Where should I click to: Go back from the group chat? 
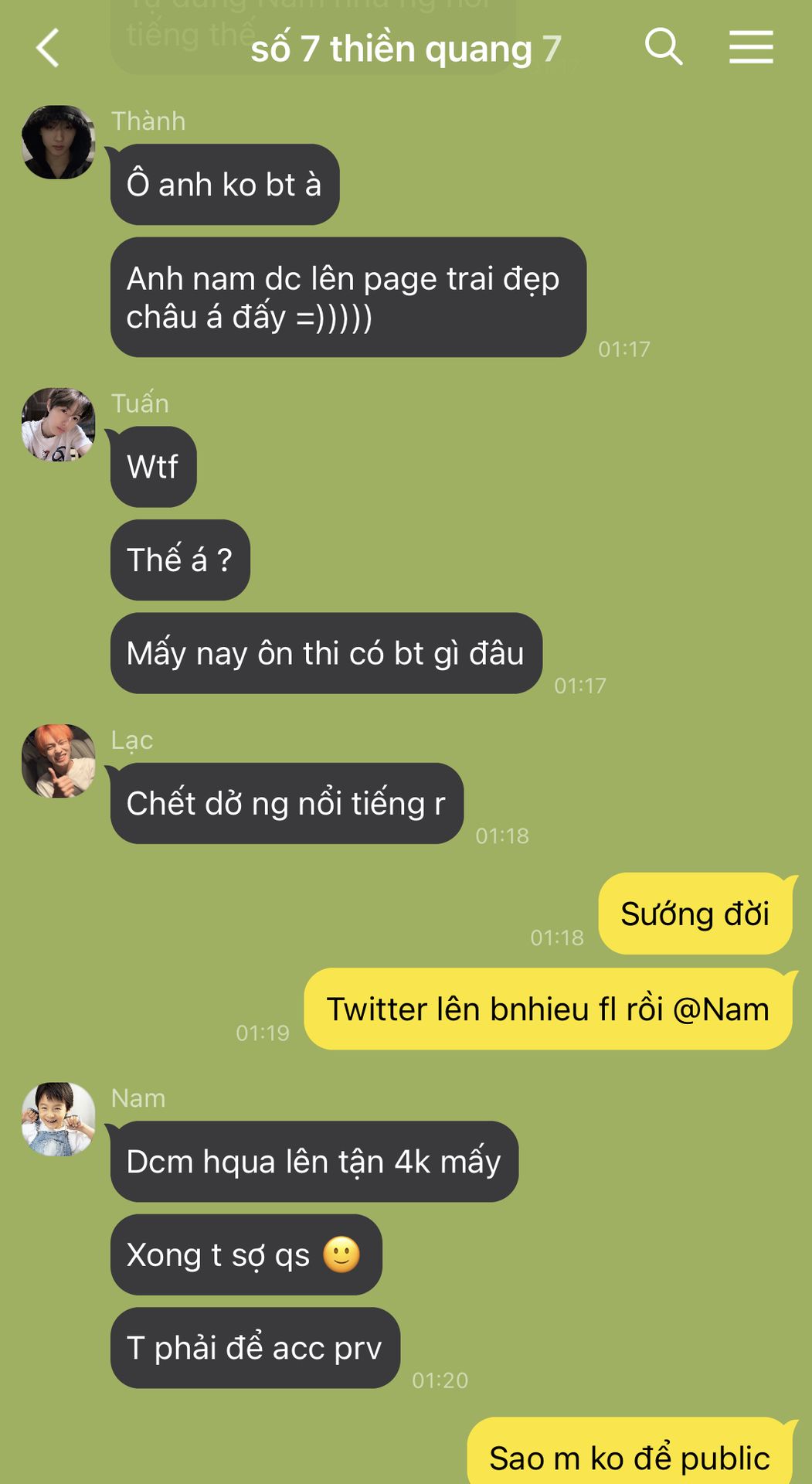coord(48,48)
